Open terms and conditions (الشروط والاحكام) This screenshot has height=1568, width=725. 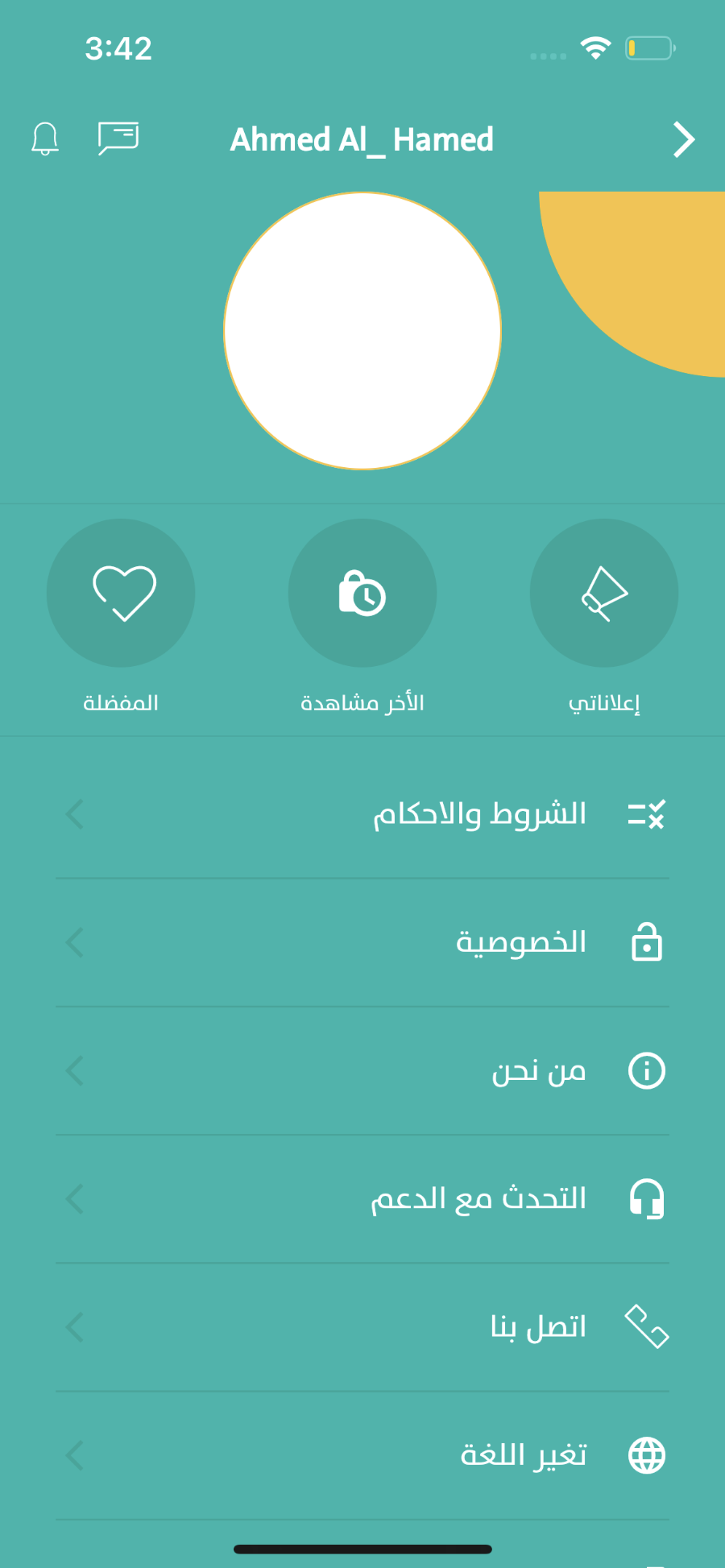362,814
